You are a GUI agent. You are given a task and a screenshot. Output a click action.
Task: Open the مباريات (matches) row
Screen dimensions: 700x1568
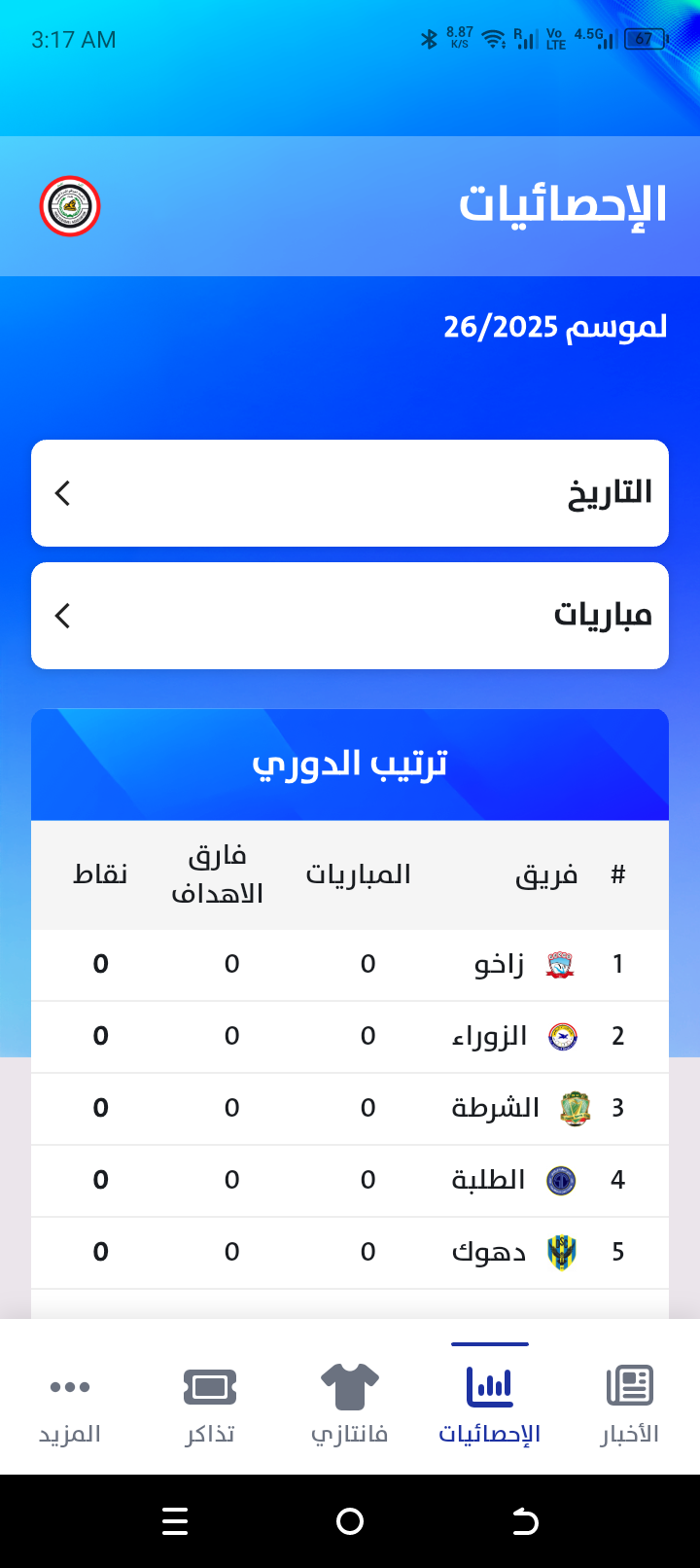pos(350,616)
